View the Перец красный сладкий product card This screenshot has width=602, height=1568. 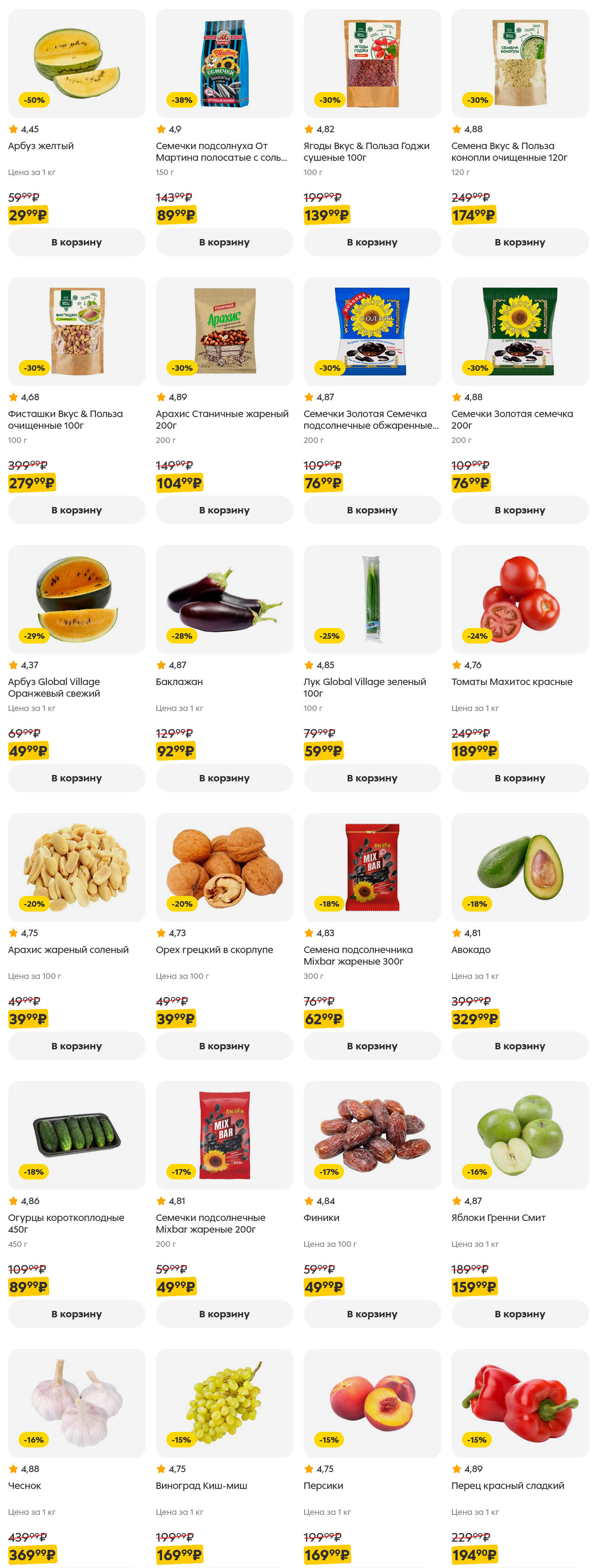coord(520,1403)
